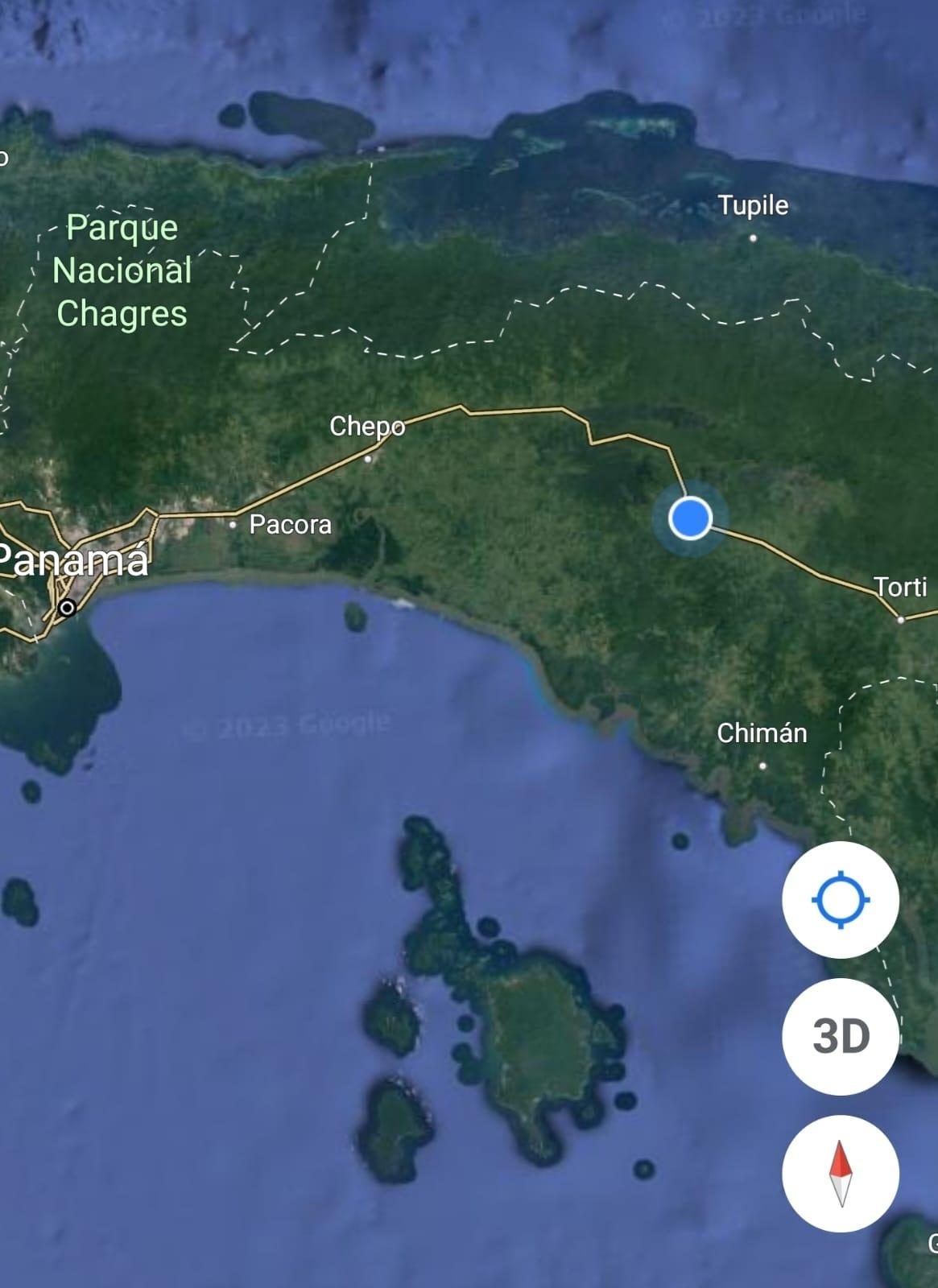Select the Panamá city label

pos(74,559)
